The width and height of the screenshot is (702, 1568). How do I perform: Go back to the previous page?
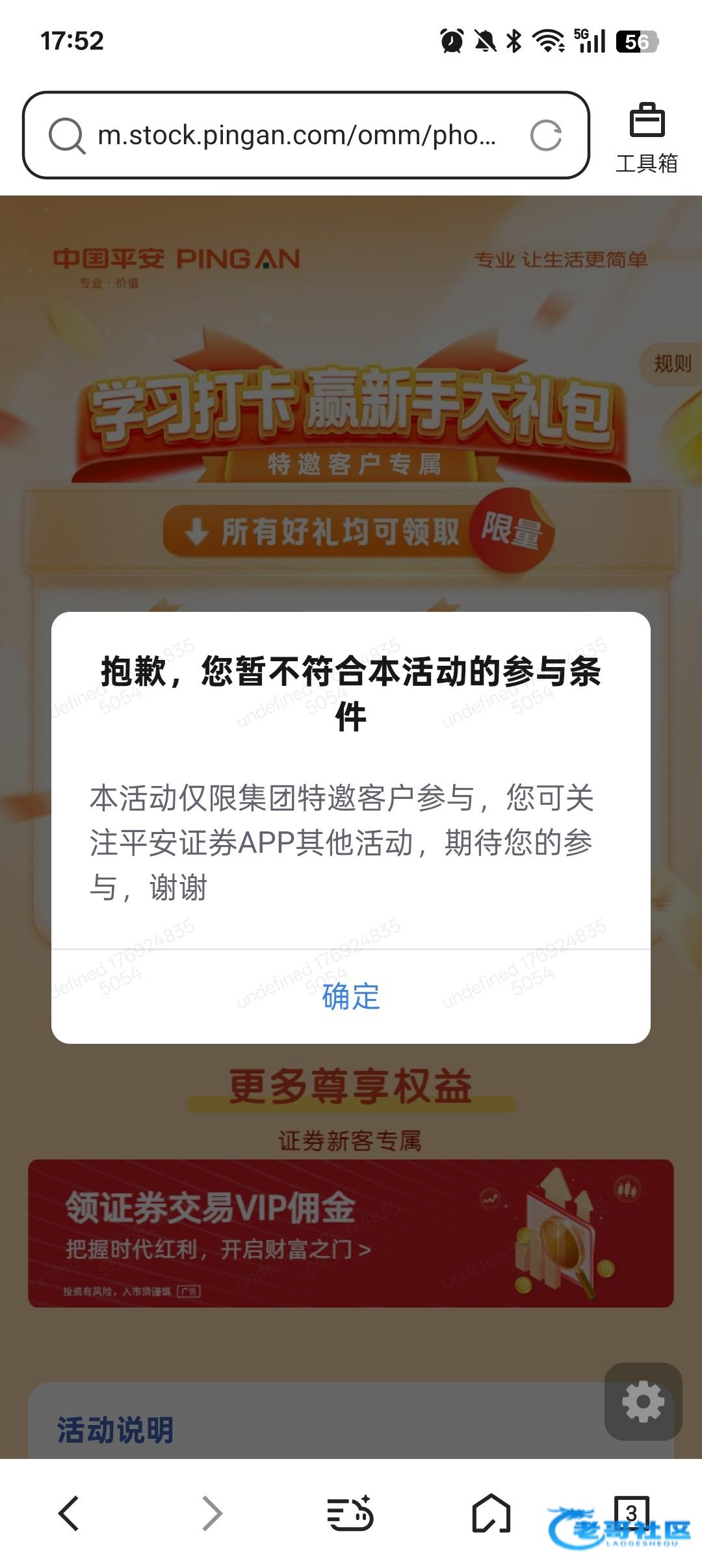70,1513
